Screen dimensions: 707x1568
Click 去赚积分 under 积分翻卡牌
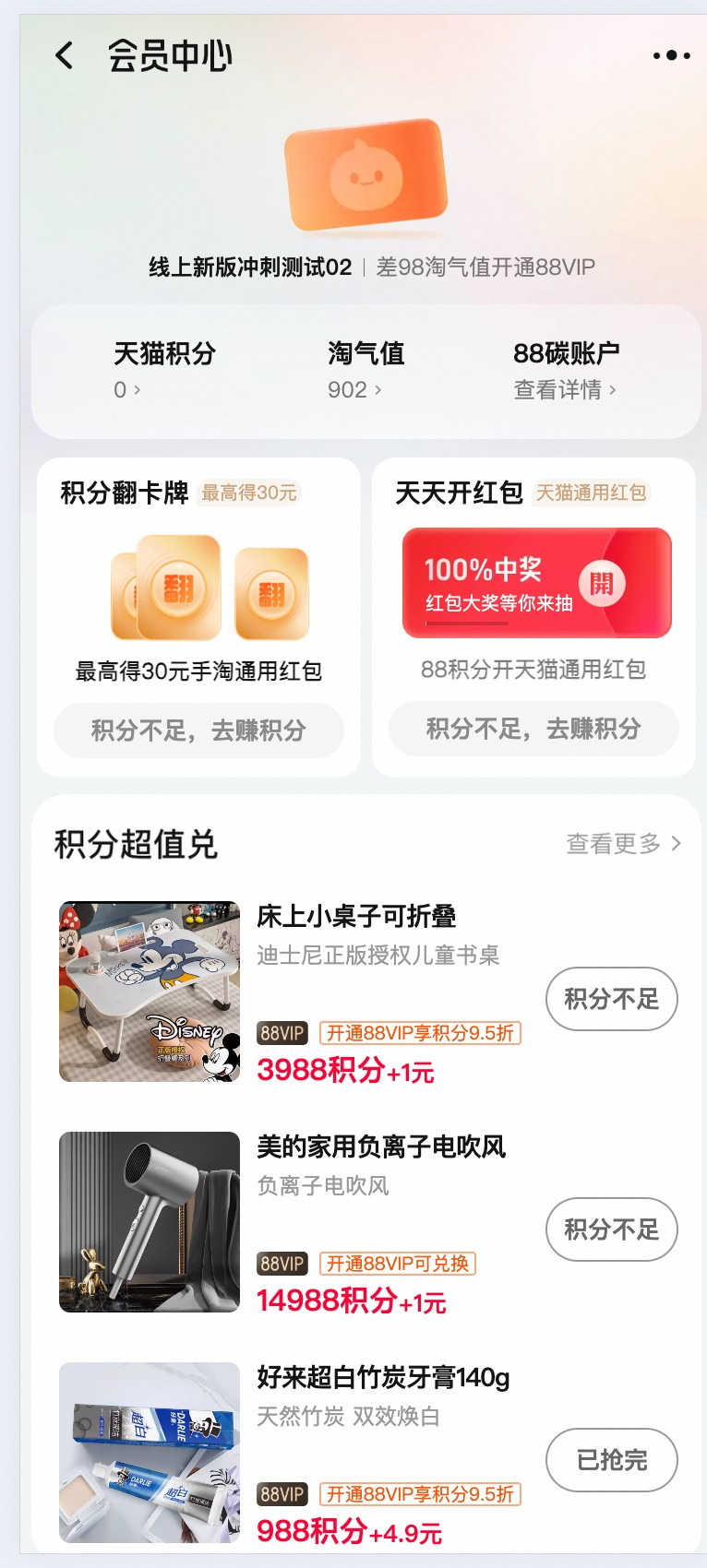coord(199,730)
